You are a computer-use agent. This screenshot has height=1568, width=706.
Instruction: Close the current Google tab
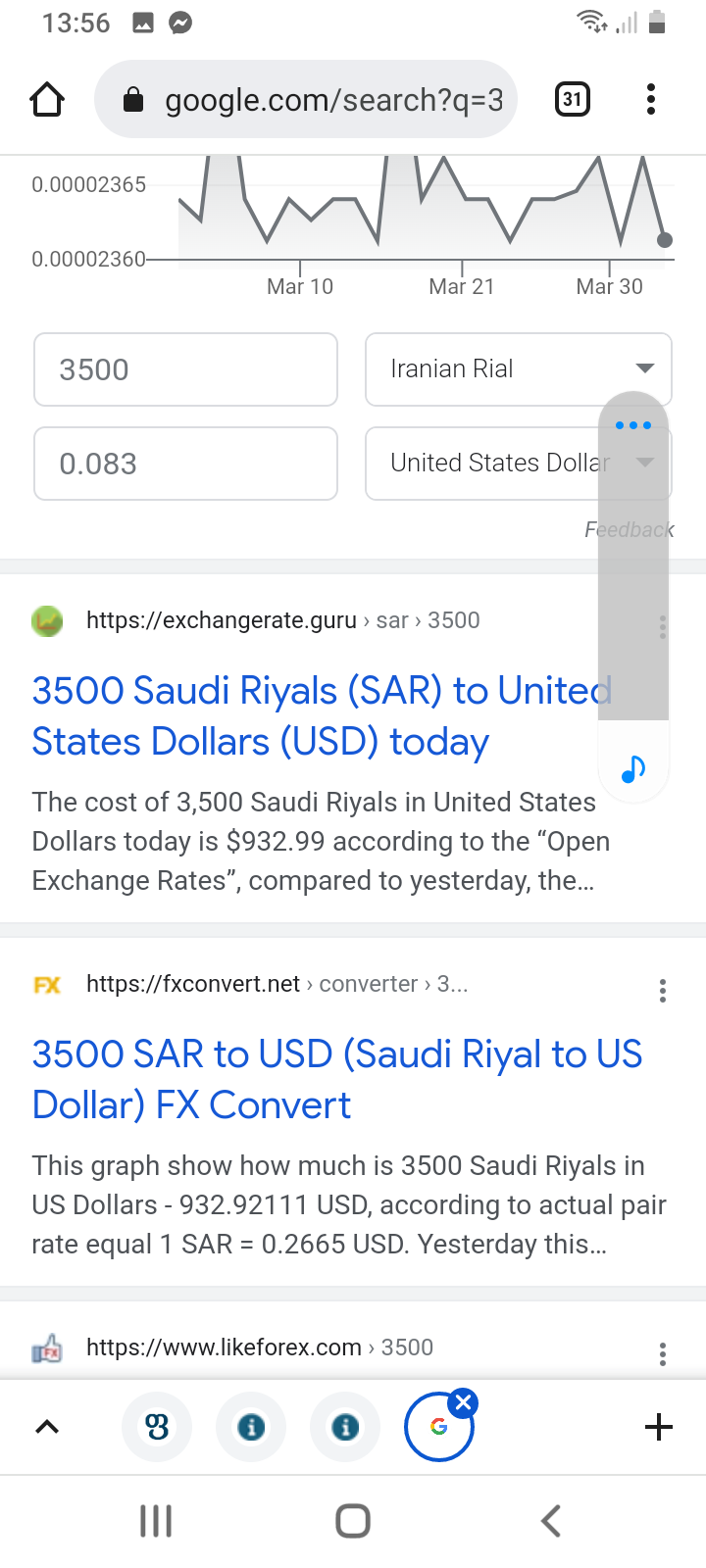[x=464, y=1402]
